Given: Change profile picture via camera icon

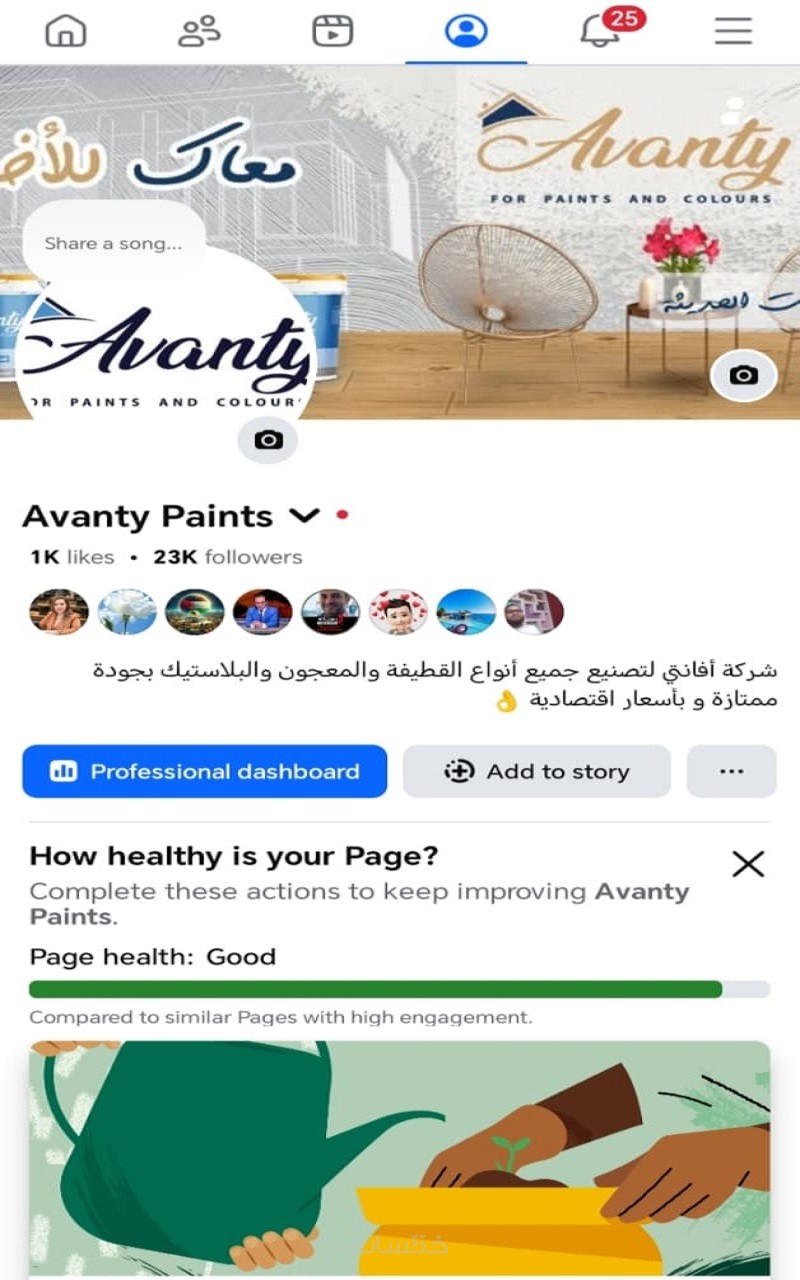Looking at the screenshot, I should tap(268, 439).
